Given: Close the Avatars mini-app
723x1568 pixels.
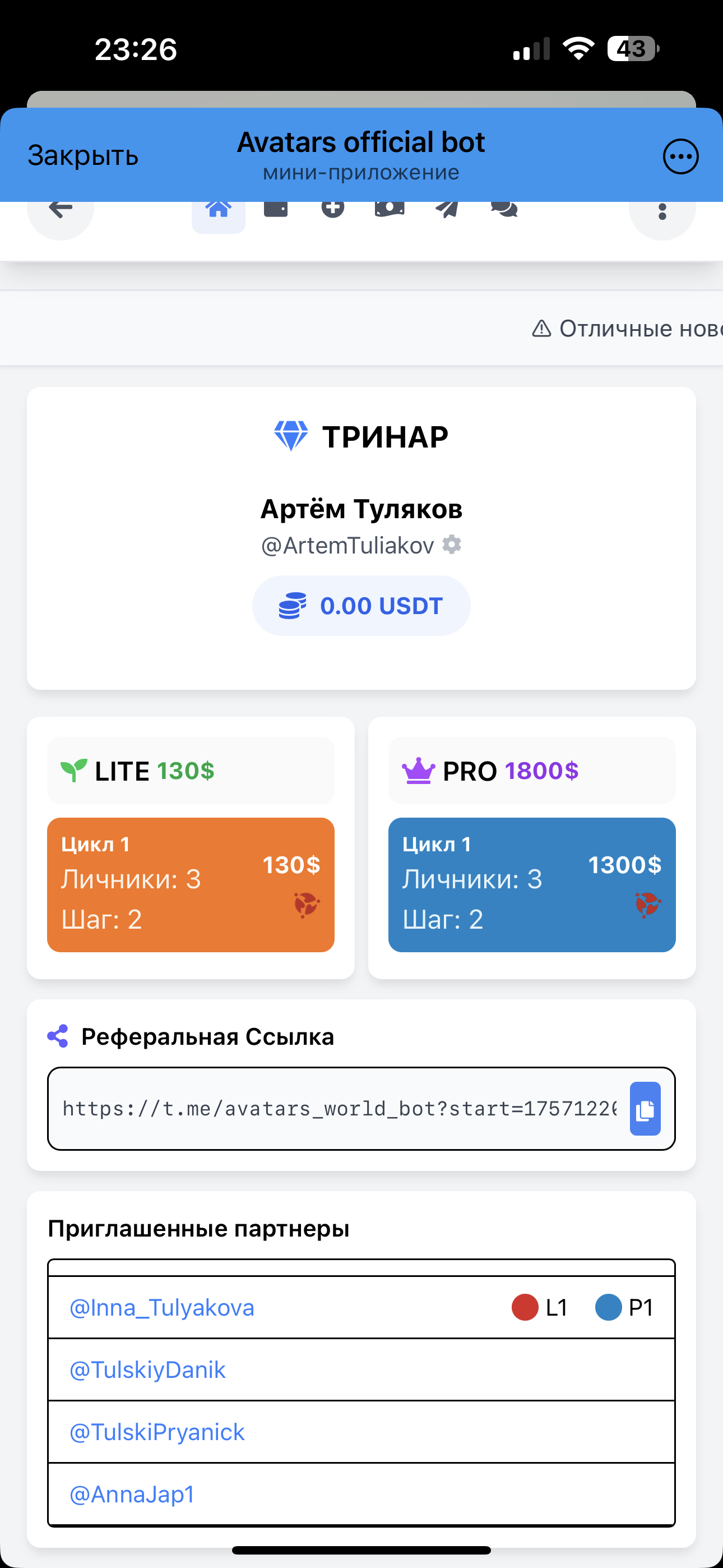Looking at the screenshot, I should pos(83,156).
